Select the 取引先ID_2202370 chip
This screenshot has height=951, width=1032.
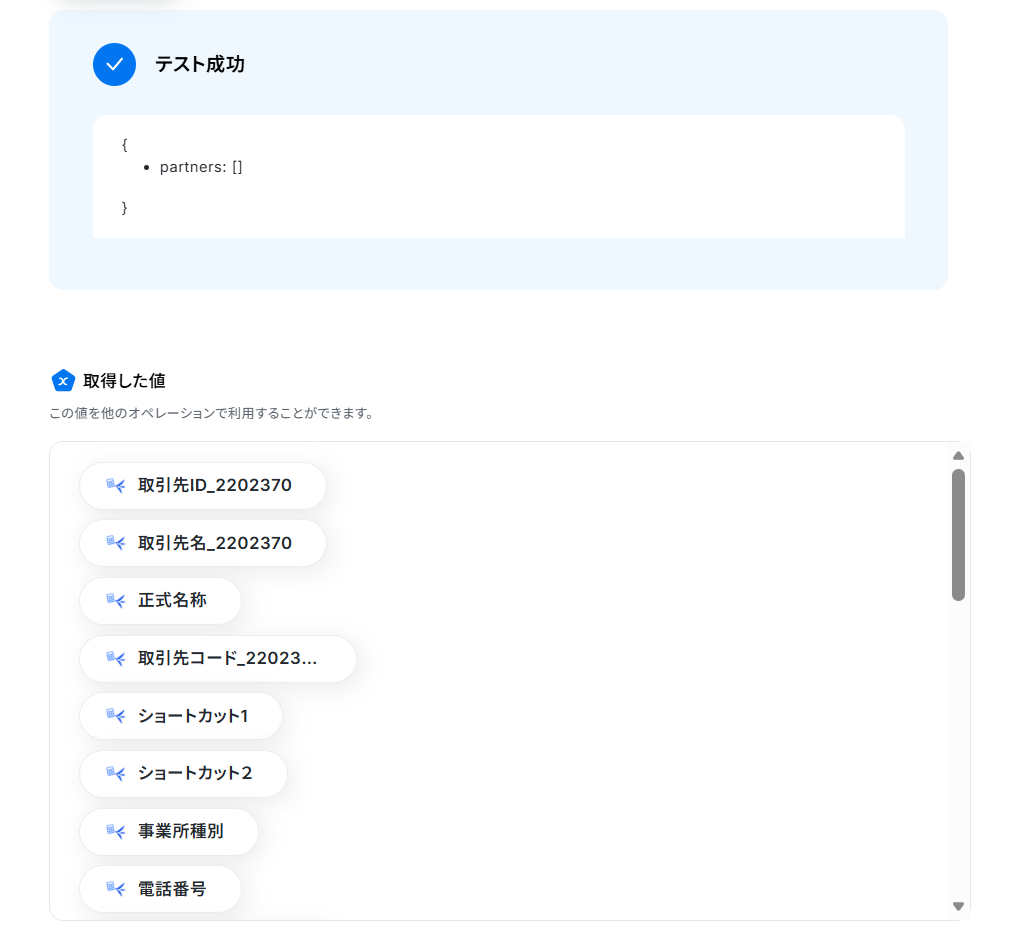(x=203, y=486)
